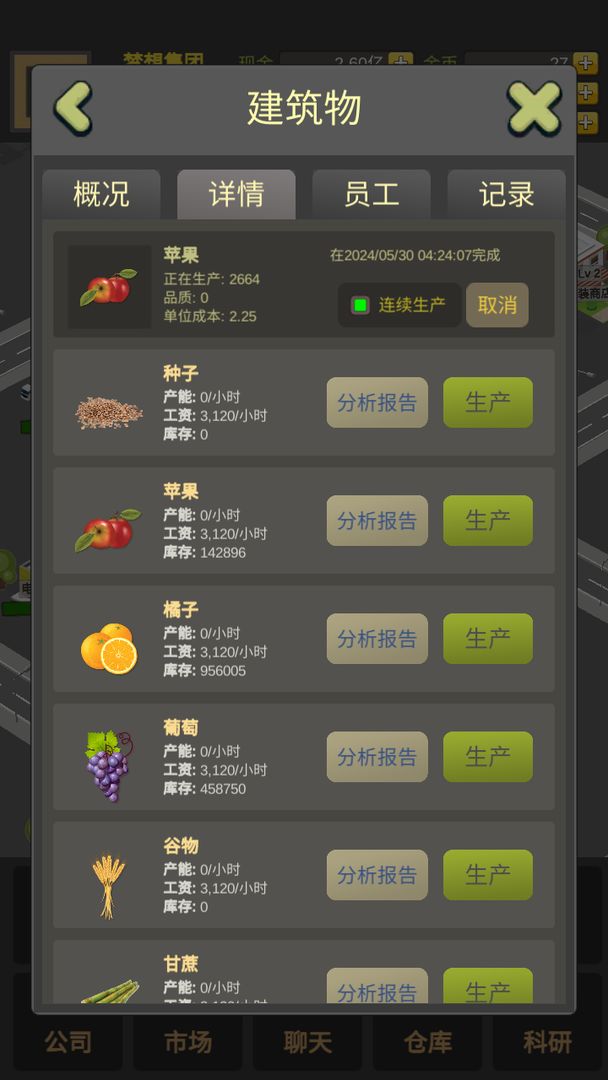
Task: Tap 取消 to cancel apple production
Action: pyautogui.click(x=497, y=305)
